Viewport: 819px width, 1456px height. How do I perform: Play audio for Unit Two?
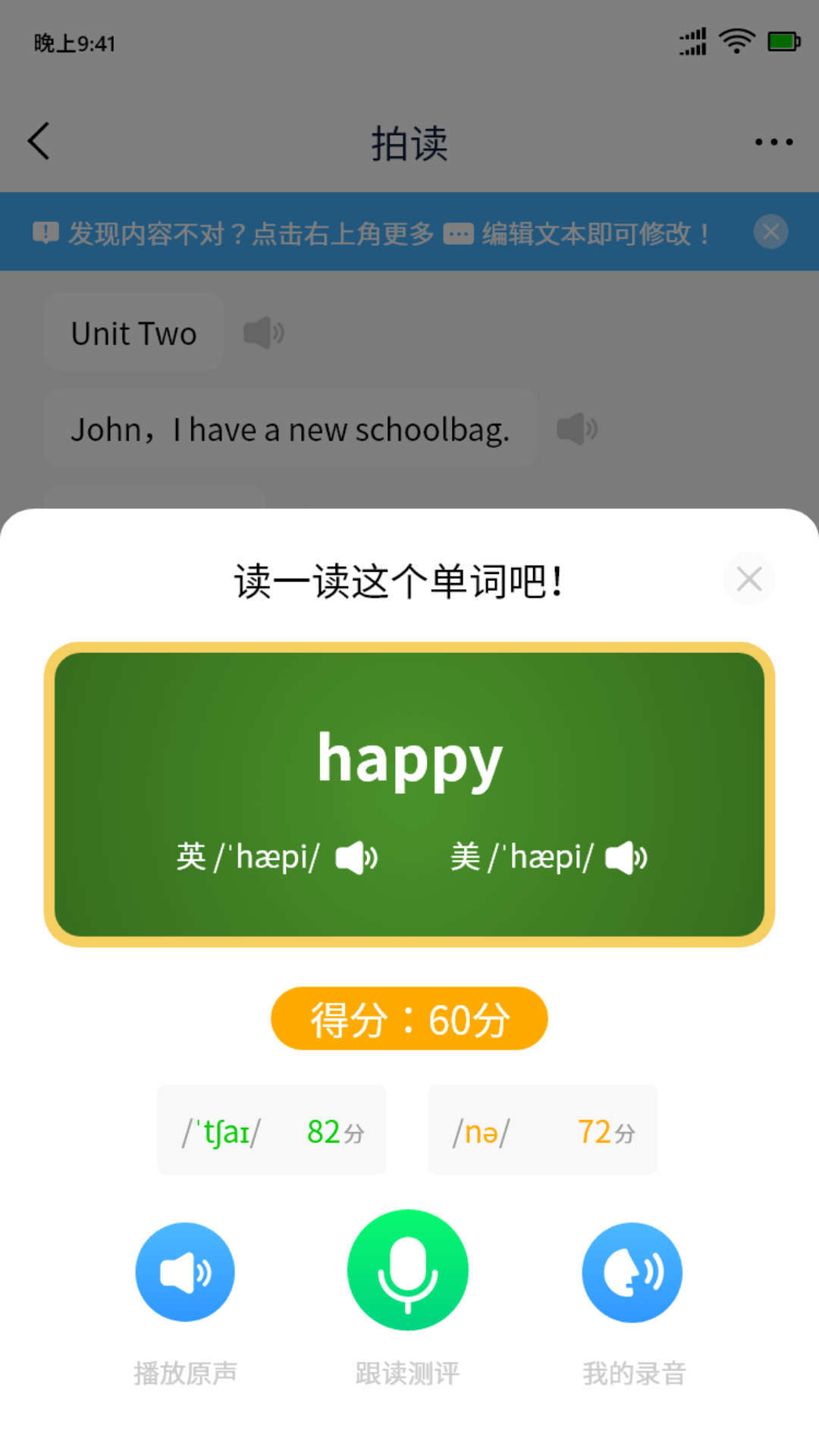pos(263,333)
